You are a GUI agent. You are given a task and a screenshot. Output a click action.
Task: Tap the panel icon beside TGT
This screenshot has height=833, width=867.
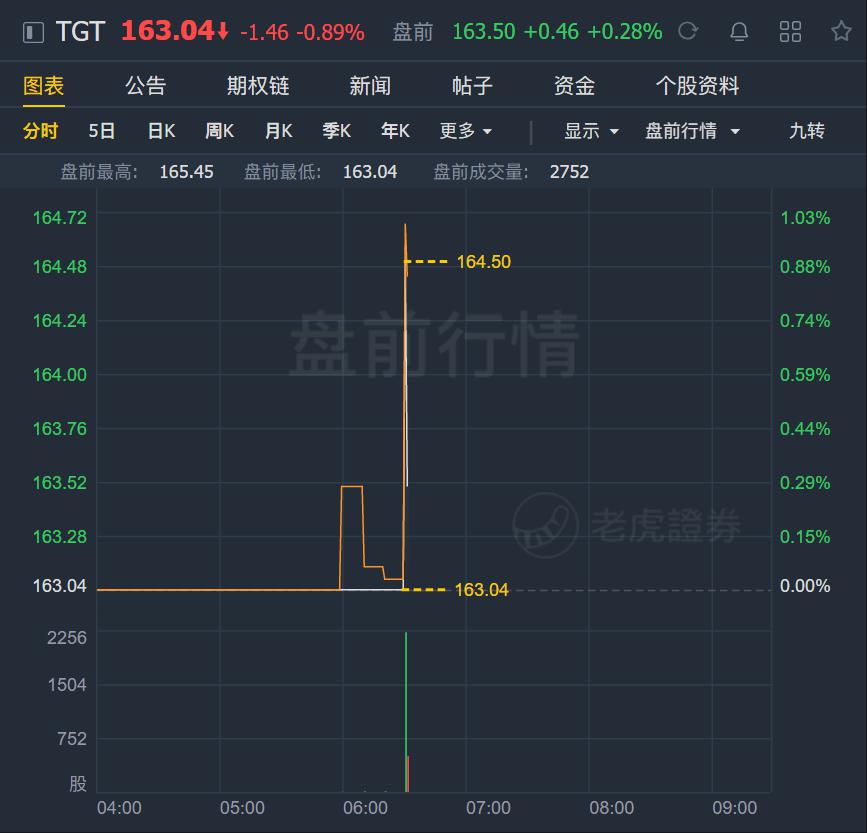[33, 32]
